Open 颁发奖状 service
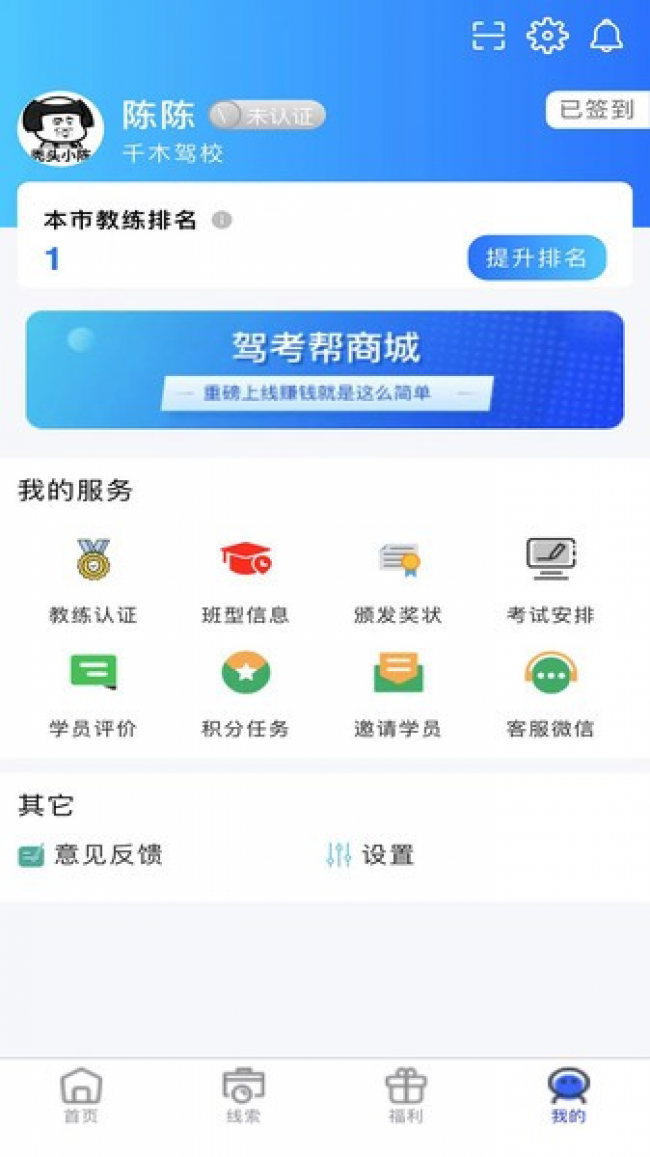This screenshot has width=650, height=1157. point(398,580)
